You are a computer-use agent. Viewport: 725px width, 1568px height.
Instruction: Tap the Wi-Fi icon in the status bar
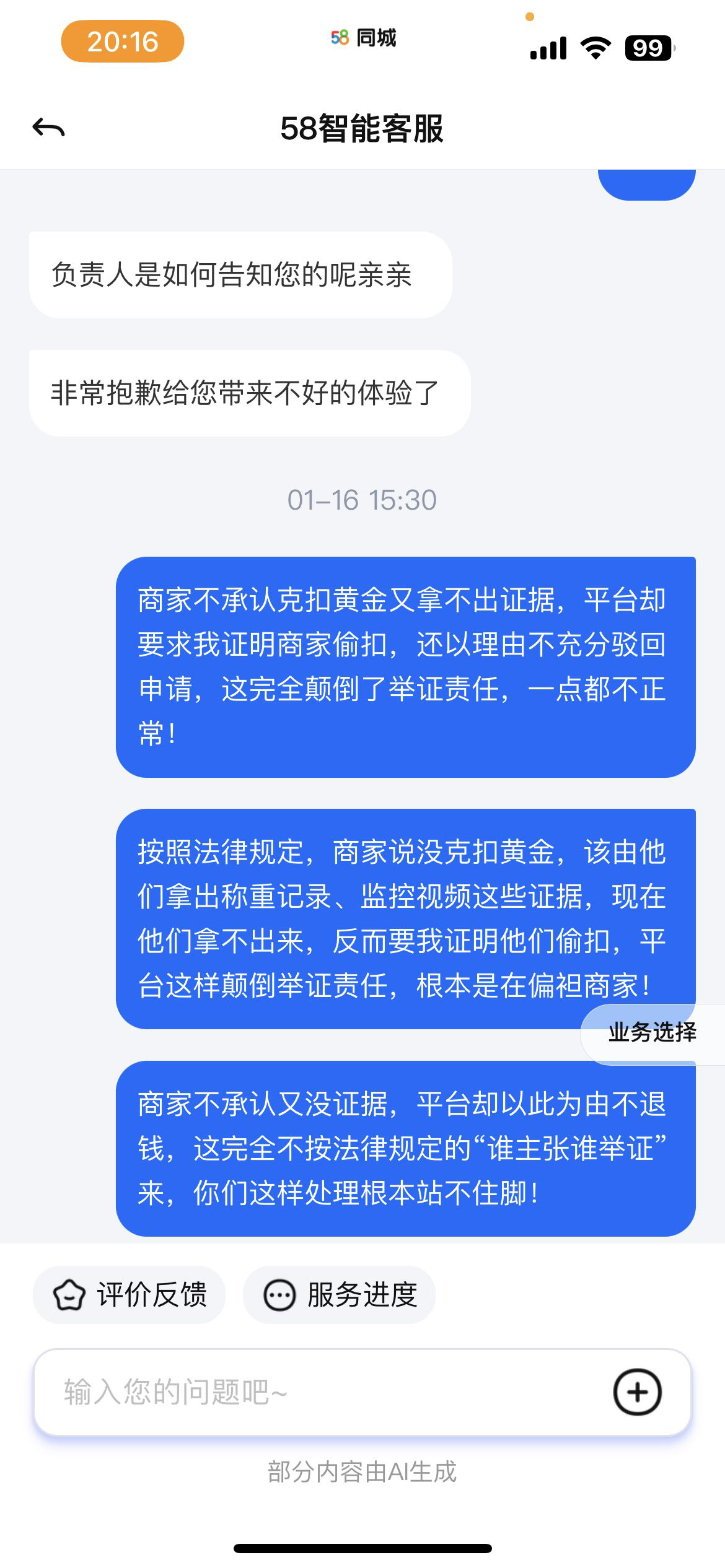click(x=596, y=46)
